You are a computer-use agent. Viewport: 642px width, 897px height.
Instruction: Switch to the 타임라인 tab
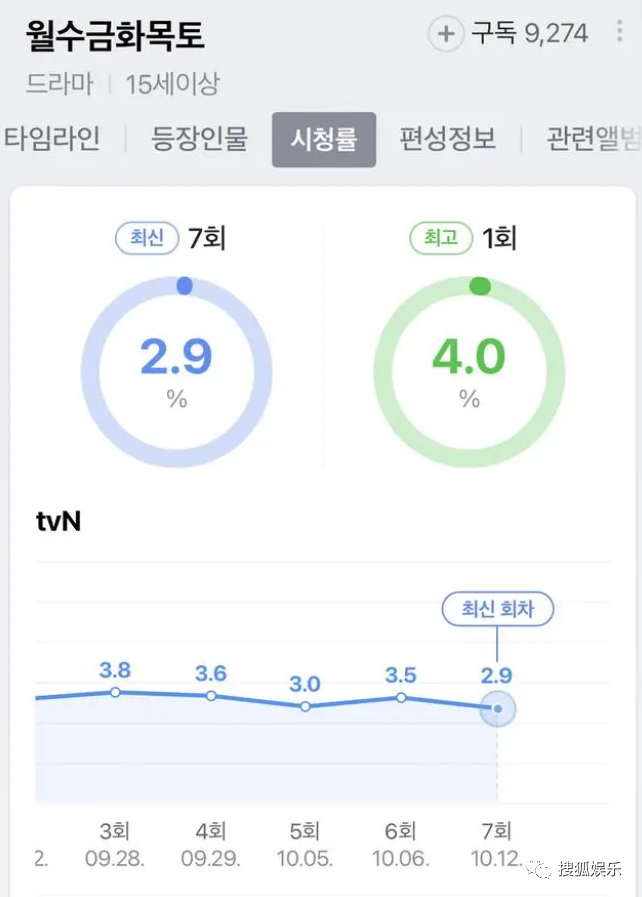pos(52,139)
